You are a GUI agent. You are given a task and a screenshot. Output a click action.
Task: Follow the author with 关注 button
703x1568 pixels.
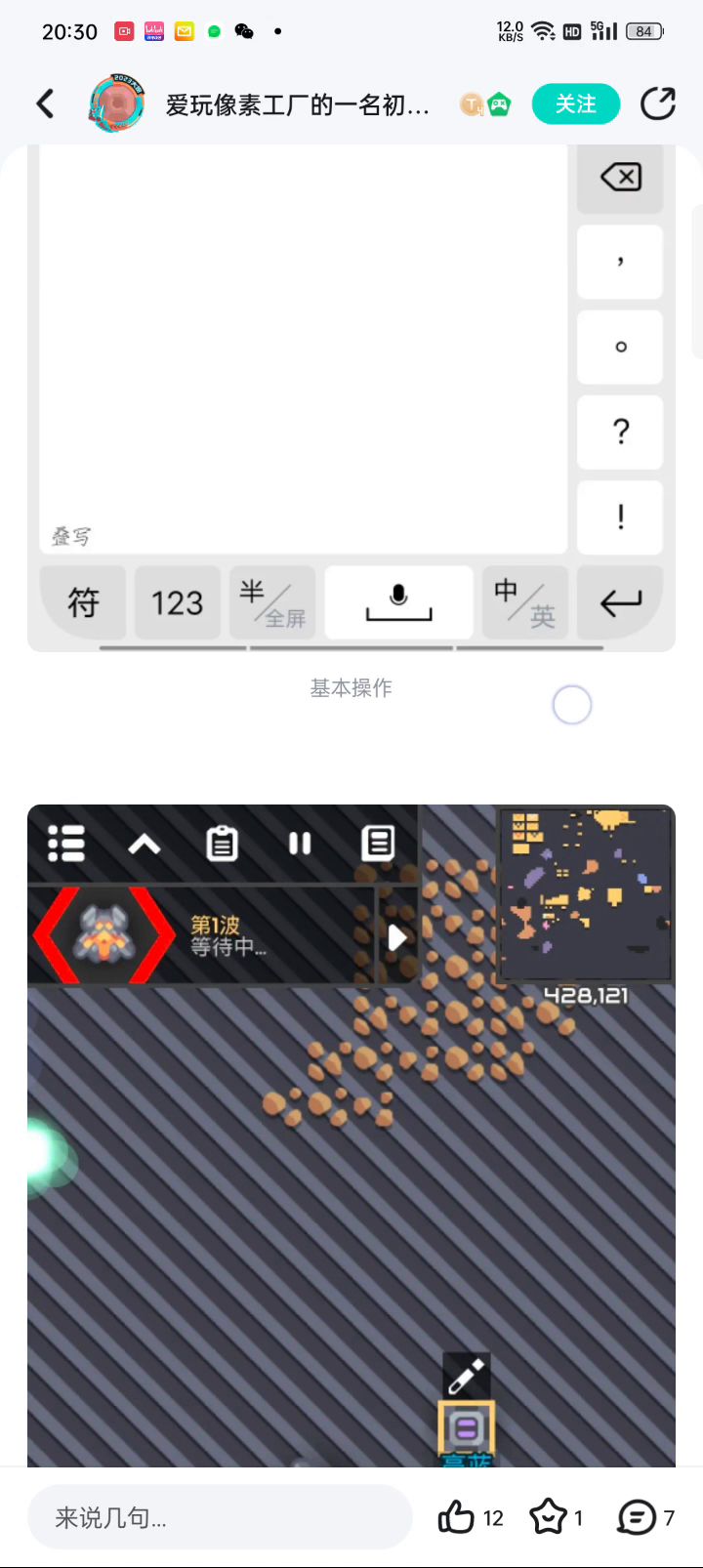pyautogui.click(x=576, y=103)
